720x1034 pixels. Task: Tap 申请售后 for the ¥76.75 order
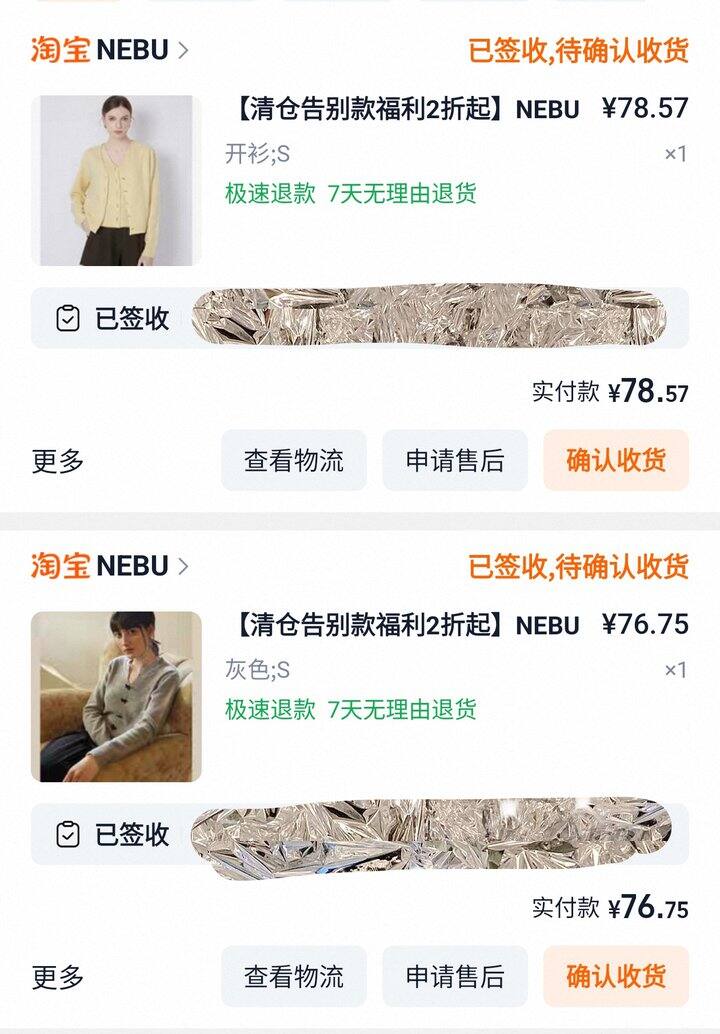[455, 977]
